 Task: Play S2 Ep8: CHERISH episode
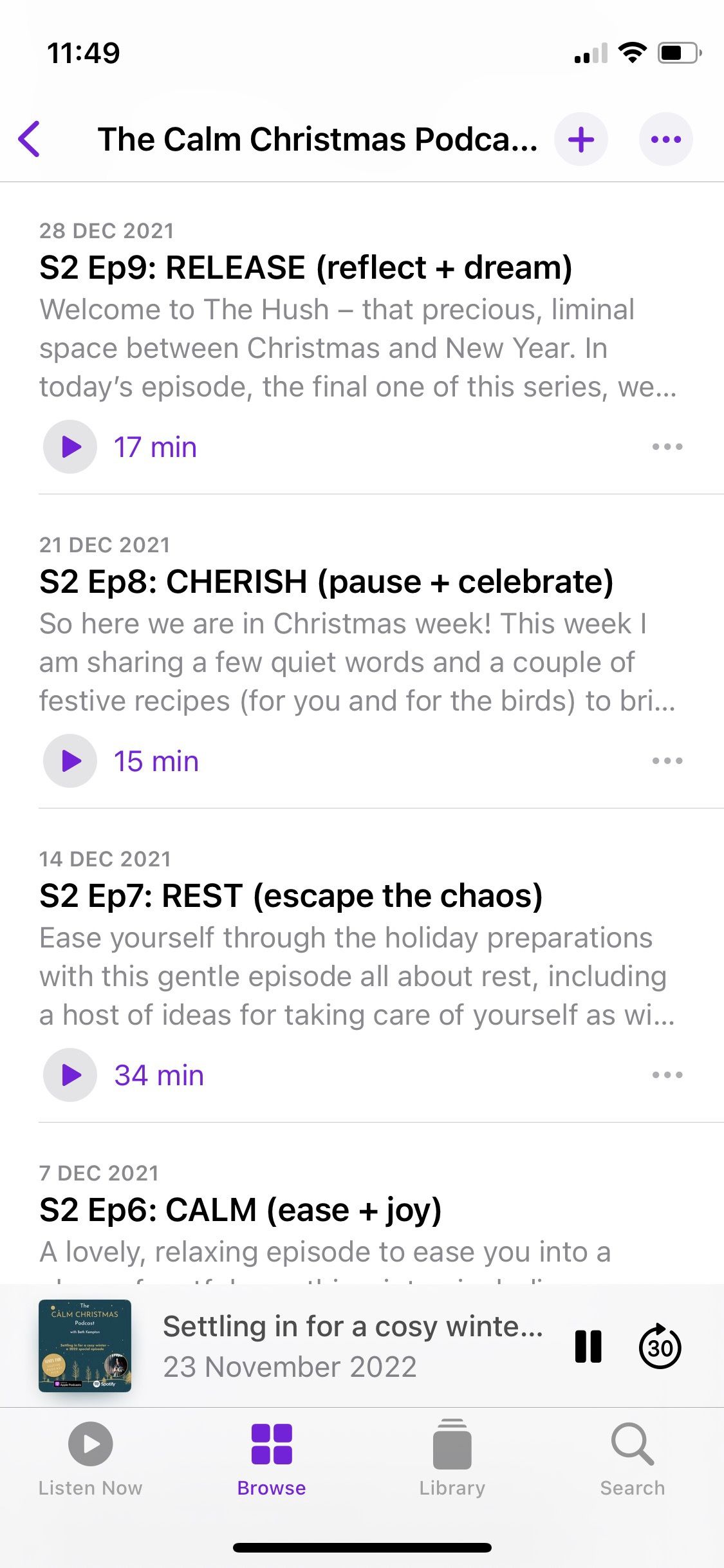70,761
